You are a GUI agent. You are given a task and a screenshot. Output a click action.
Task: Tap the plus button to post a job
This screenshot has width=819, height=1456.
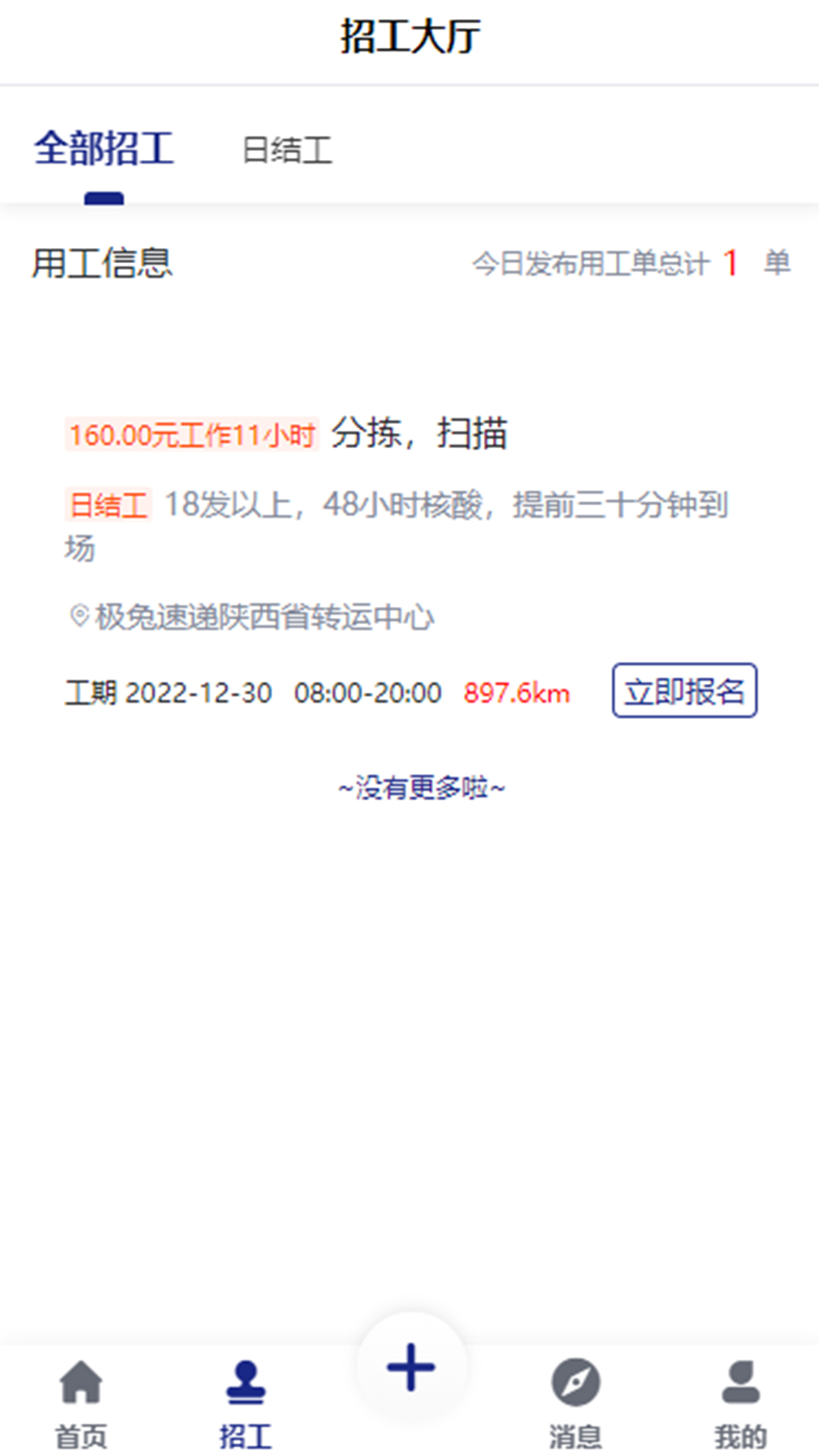click(x=409, y=1367)
